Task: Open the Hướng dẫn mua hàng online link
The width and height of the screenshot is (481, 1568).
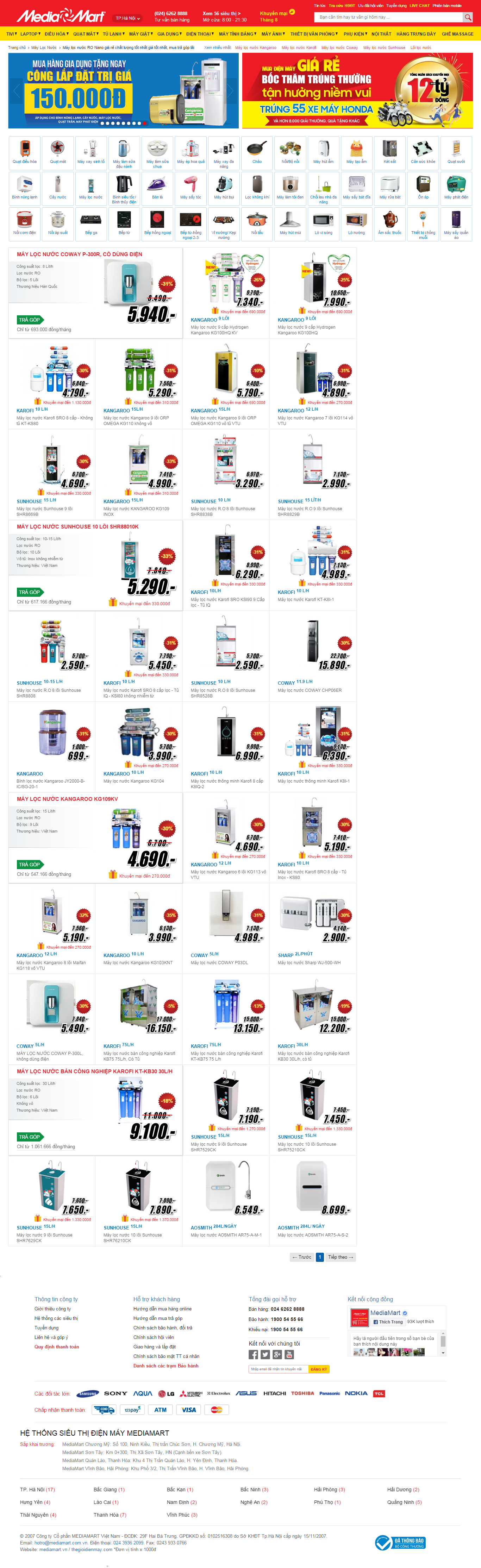Action: pyautogui.click(x=162, y=1309)
